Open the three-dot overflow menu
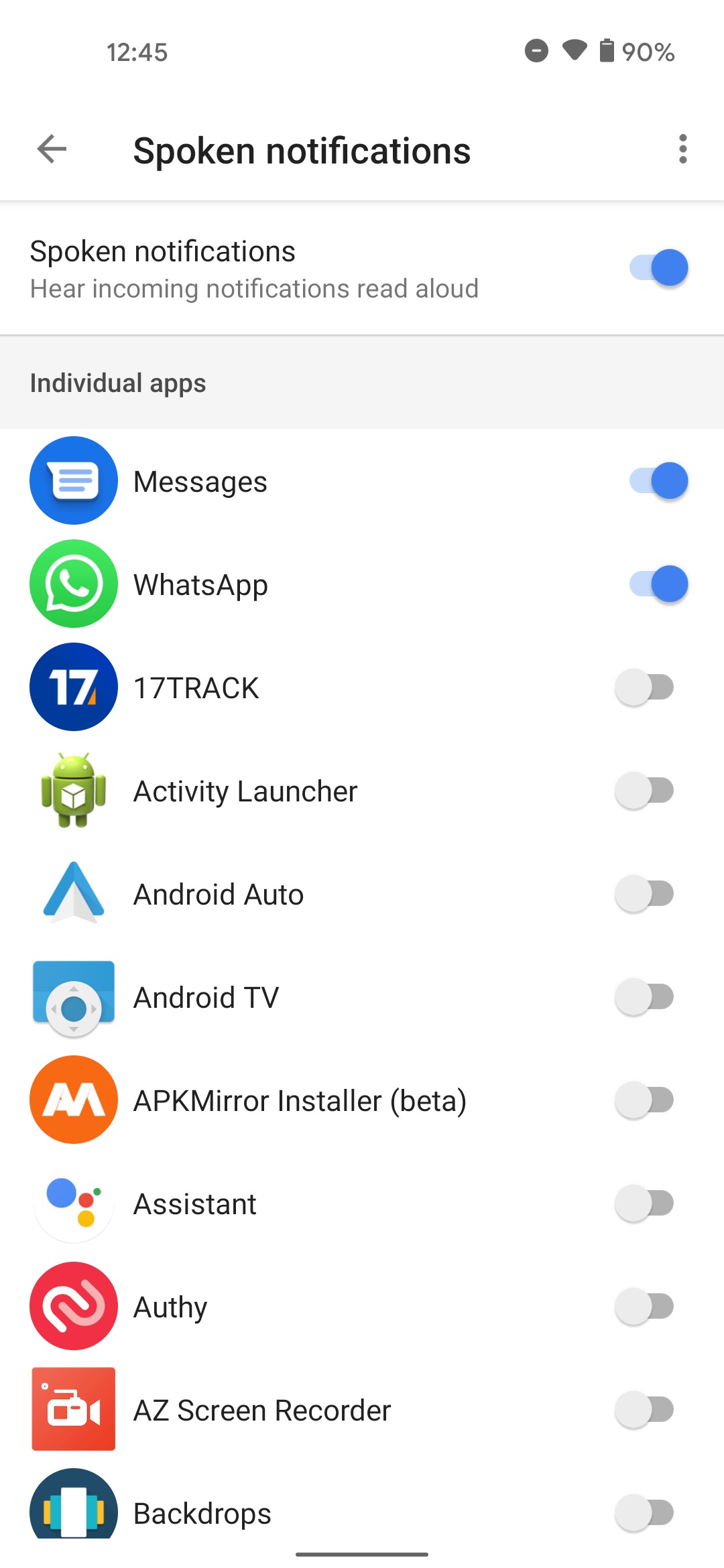This screenshot has width=724, height=1568. (x=682, y=149)
